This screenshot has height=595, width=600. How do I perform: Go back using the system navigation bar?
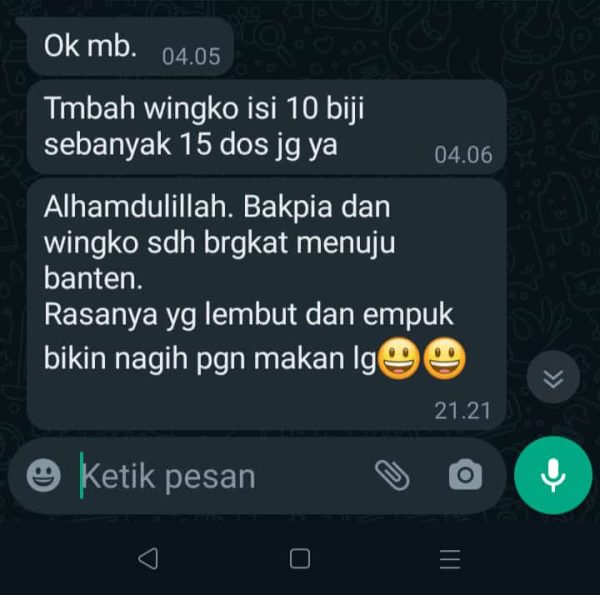click(x=148, y=559)
